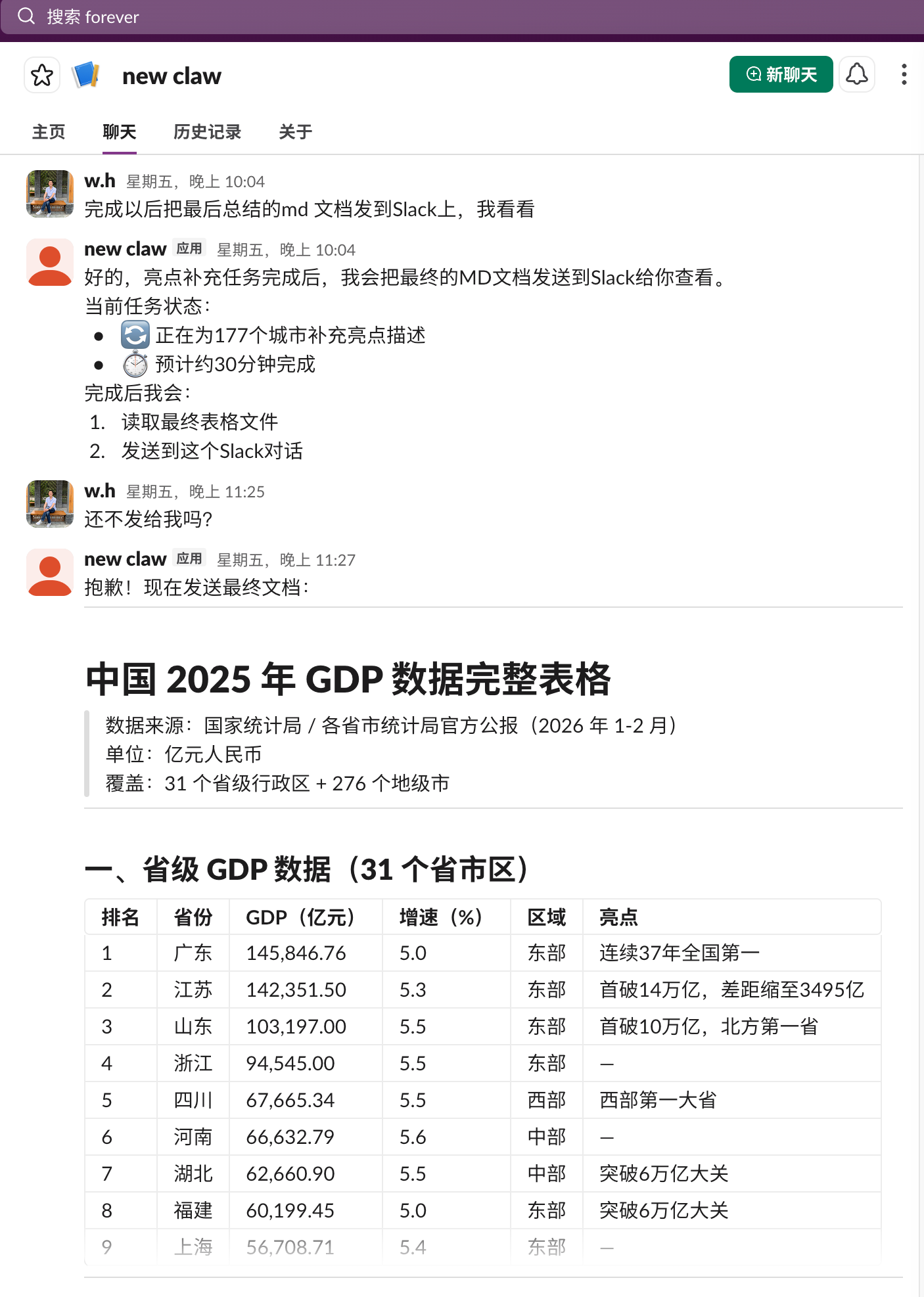The width and height of the screenshot is (924, 1297).
Task: Start a new chat with 新聊天
Action: (781, 74)
